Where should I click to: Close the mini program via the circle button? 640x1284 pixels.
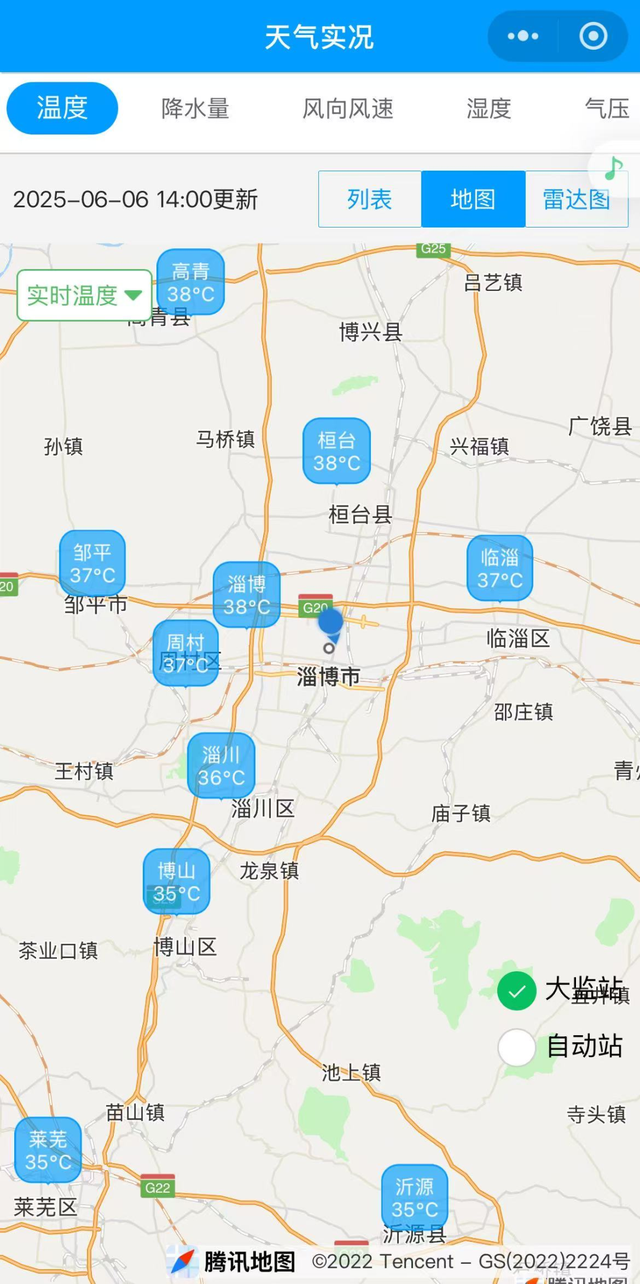(593, 37)
